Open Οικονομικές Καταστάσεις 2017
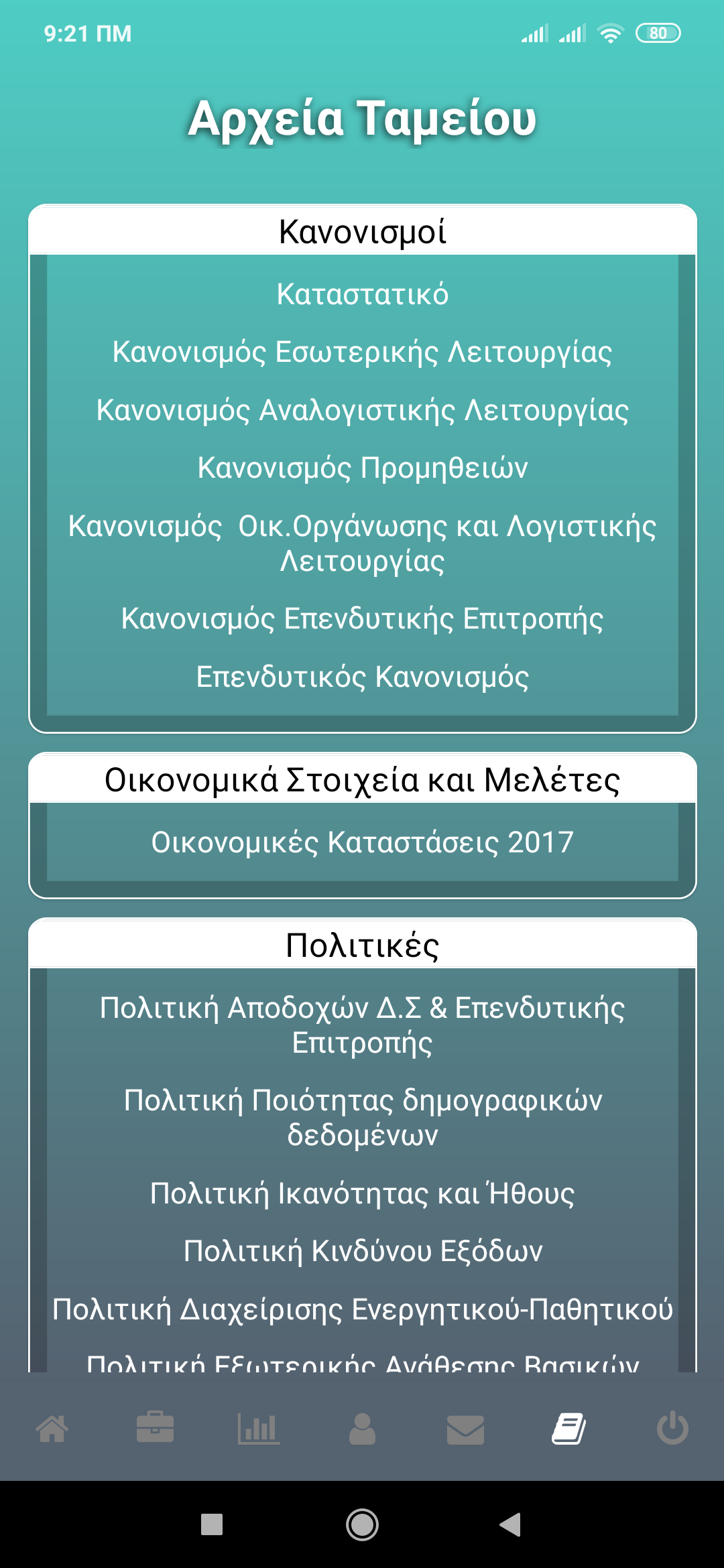 point(362,842)
